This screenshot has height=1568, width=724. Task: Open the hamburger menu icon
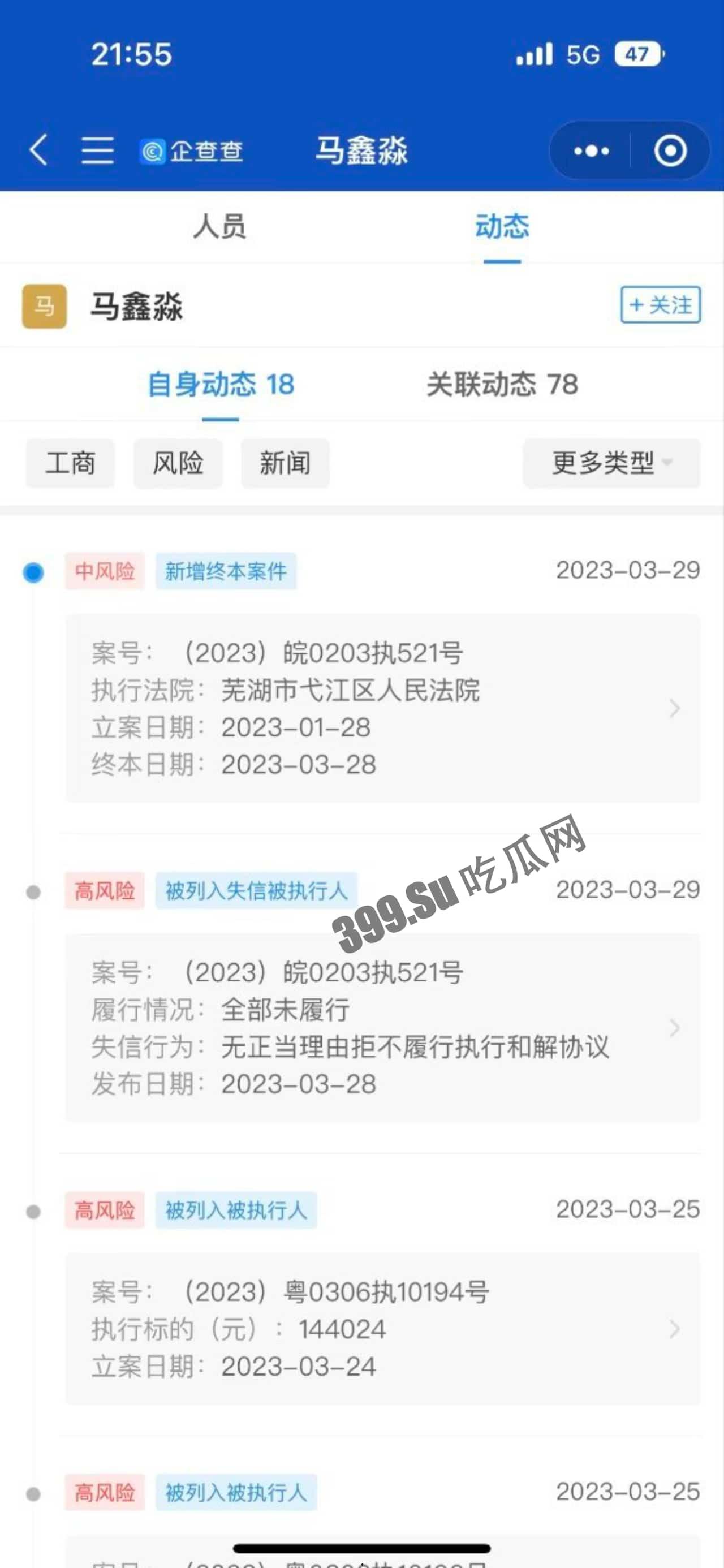click(x=96, y=152)
